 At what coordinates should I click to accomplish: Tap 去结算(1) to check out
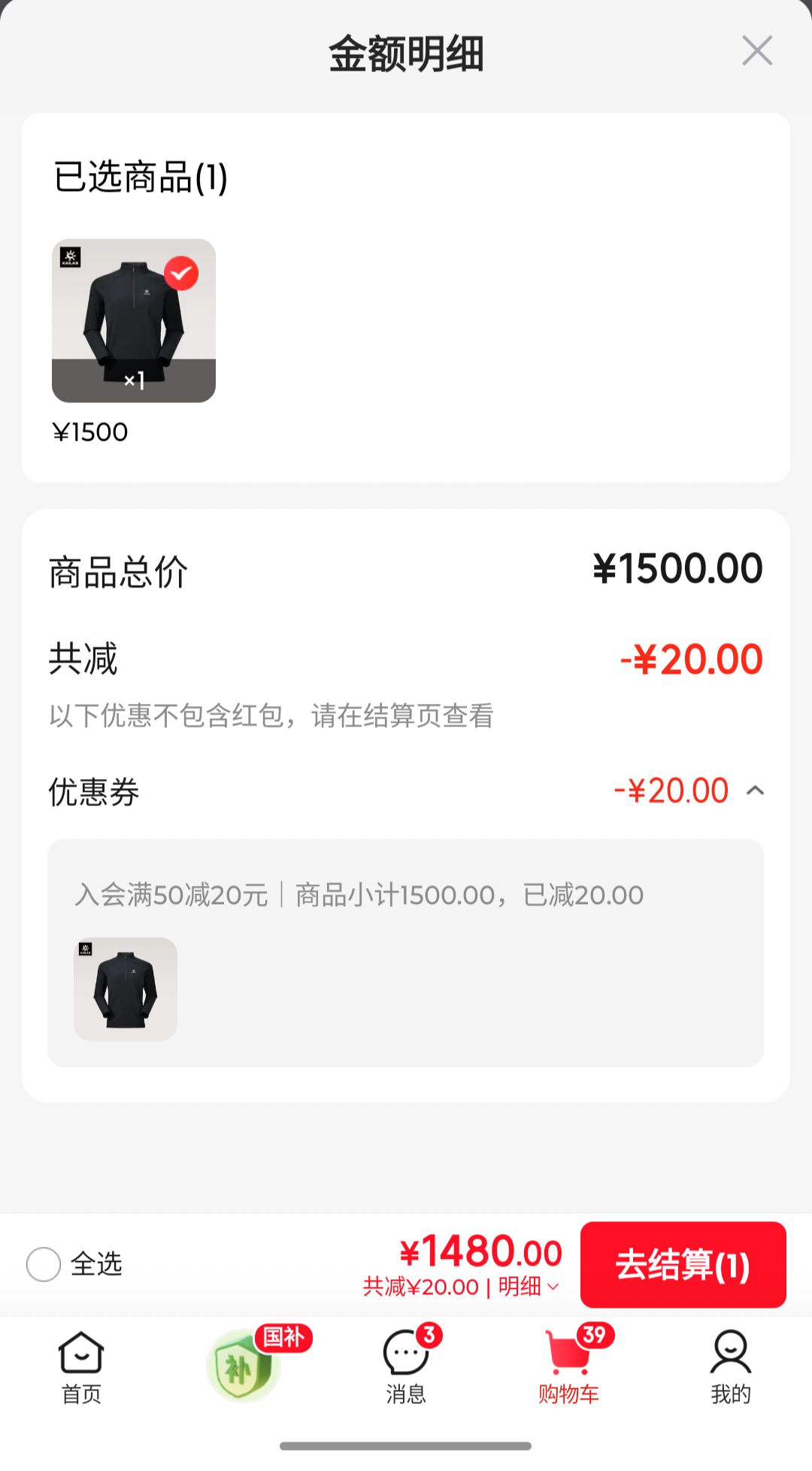(x=683, y=1264)
